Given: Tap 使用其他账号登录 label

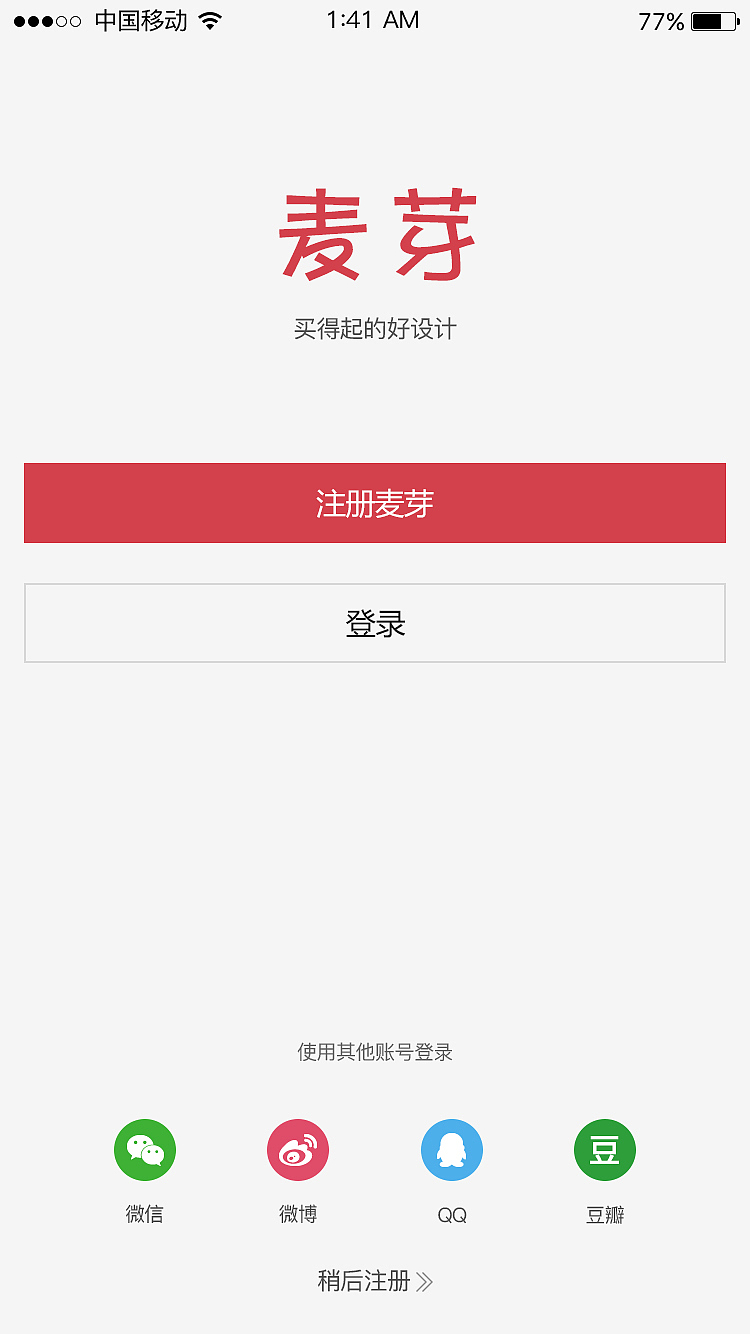Looking at the screenshot, I should coord(375,1052).
